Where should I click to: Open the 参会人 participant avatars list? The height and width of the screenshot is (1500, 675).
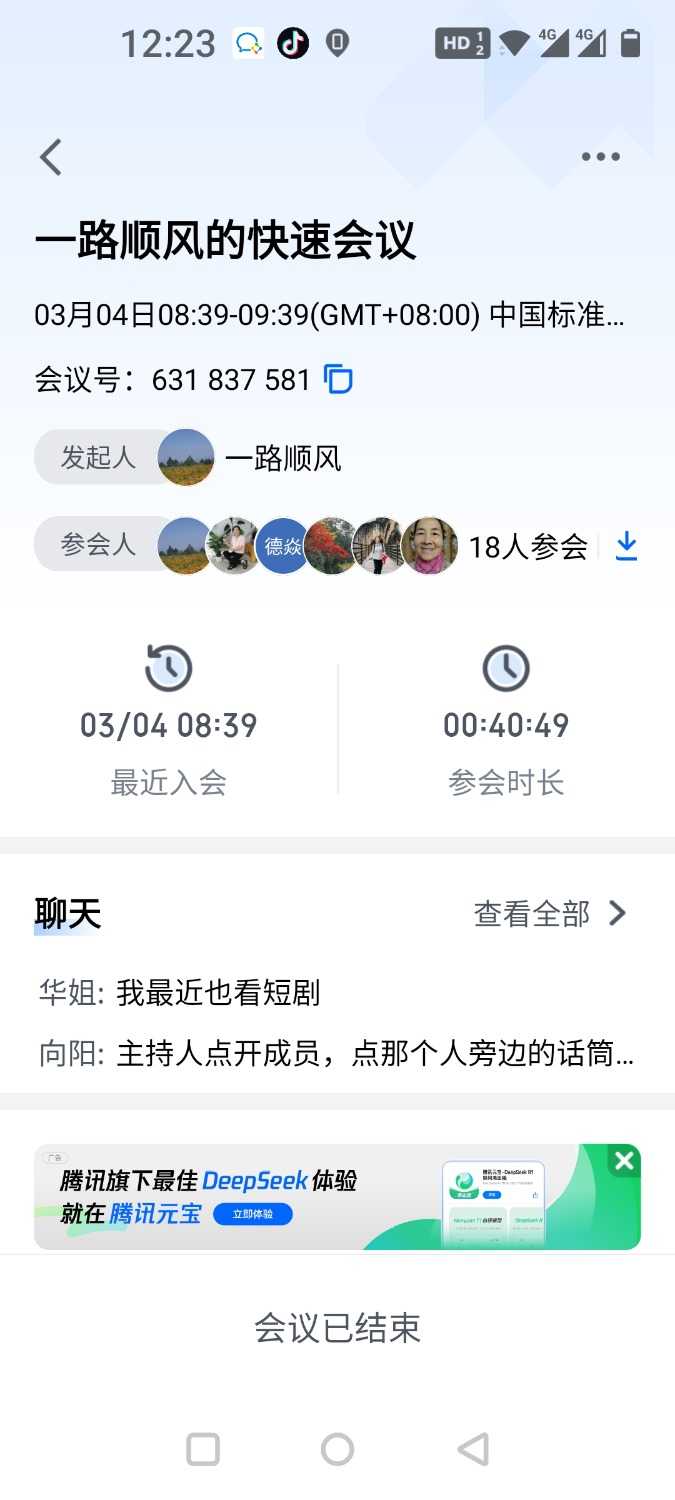(308, 546)
